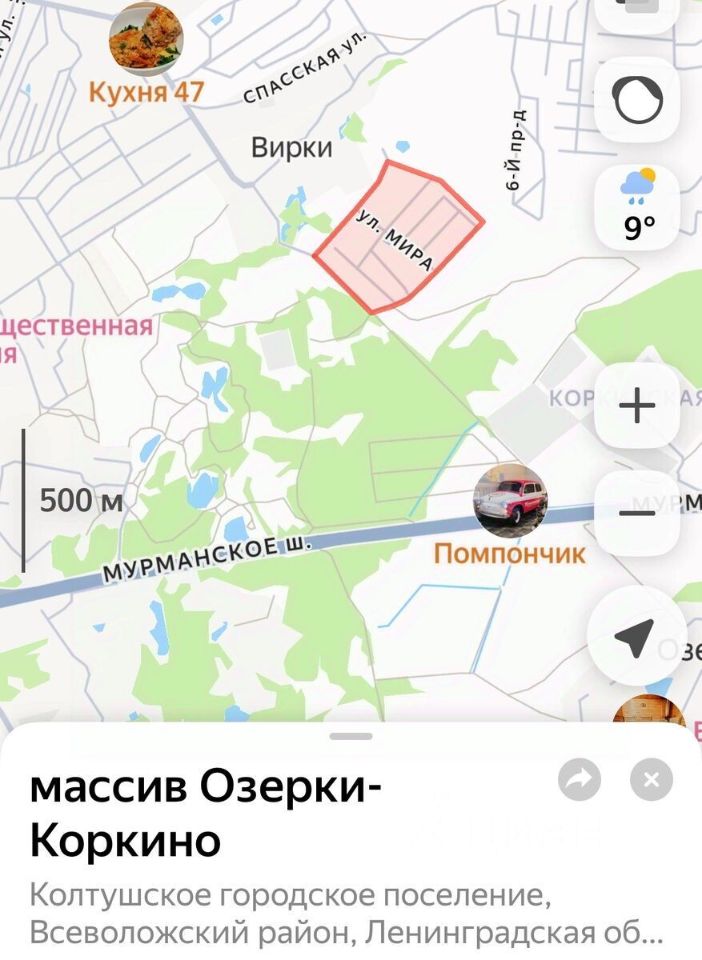The image size is (702, 960).
Task: Zoom in on the map
Action: pyautogui.click(x=637, y=406)
